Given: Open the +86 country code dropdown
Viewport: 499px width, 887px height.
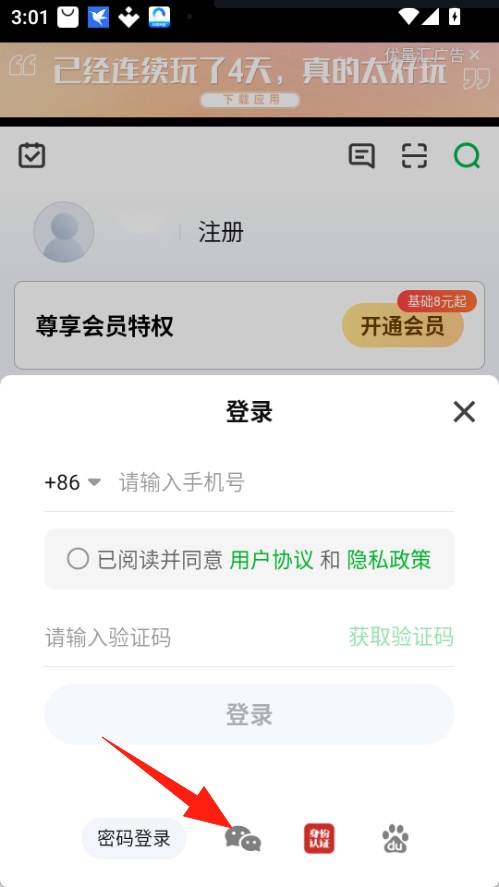Looking at the screenshot, I should (x=72, y=483).
